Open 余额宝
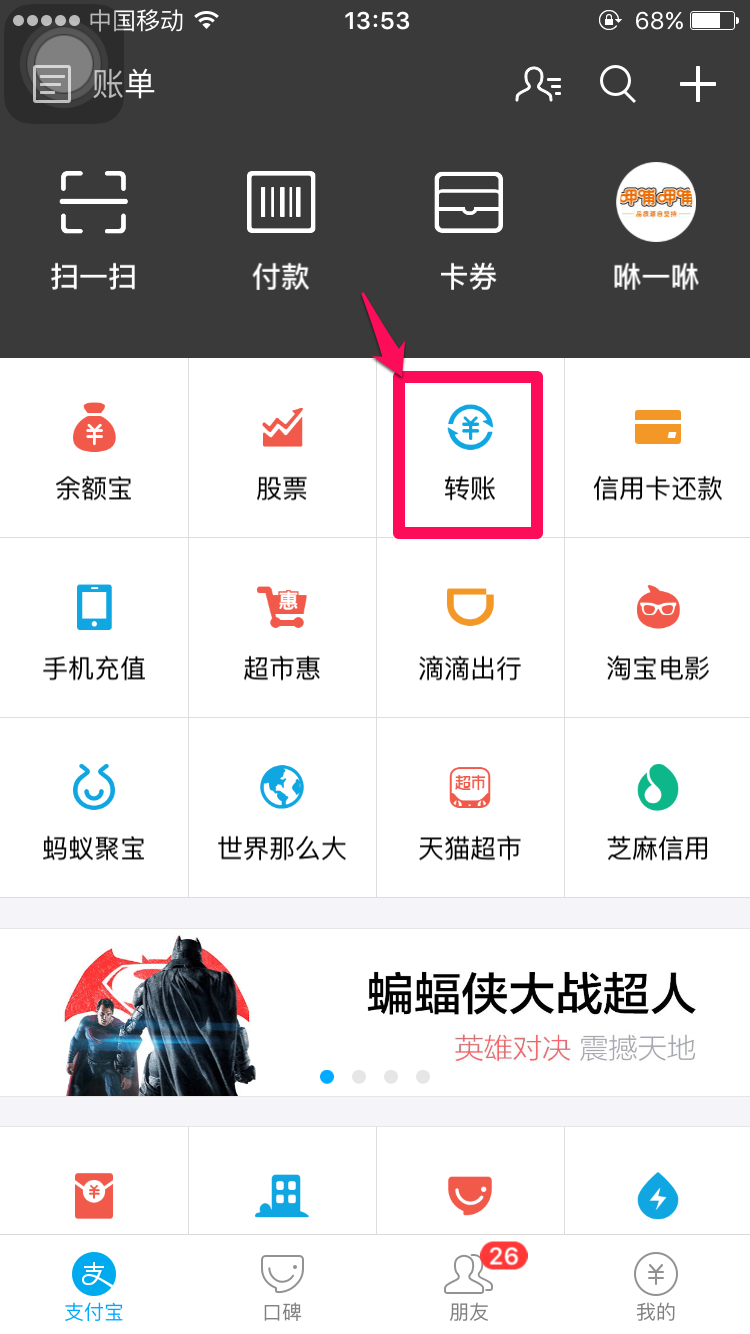The width and height of the screenshot is (750, 1334). [x=94, y=450]
